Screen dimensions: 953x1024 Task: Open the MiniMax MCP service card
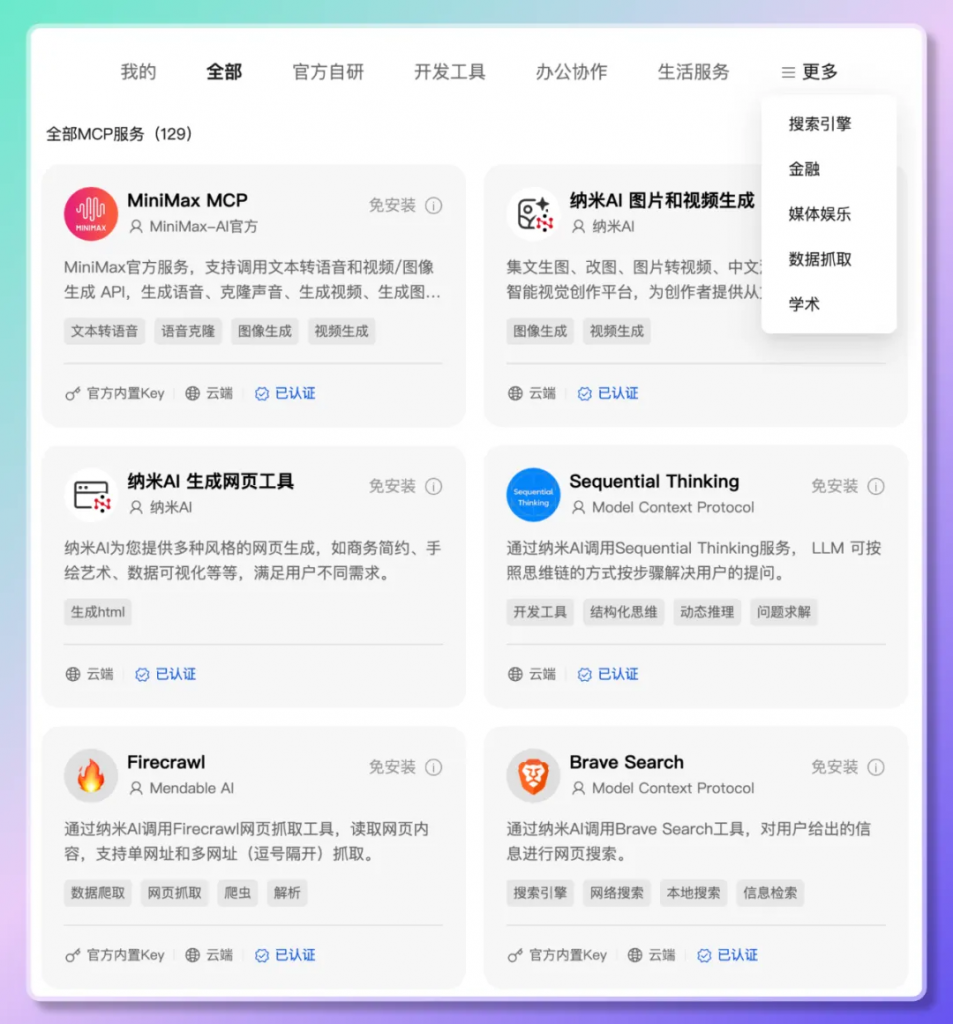187,200
